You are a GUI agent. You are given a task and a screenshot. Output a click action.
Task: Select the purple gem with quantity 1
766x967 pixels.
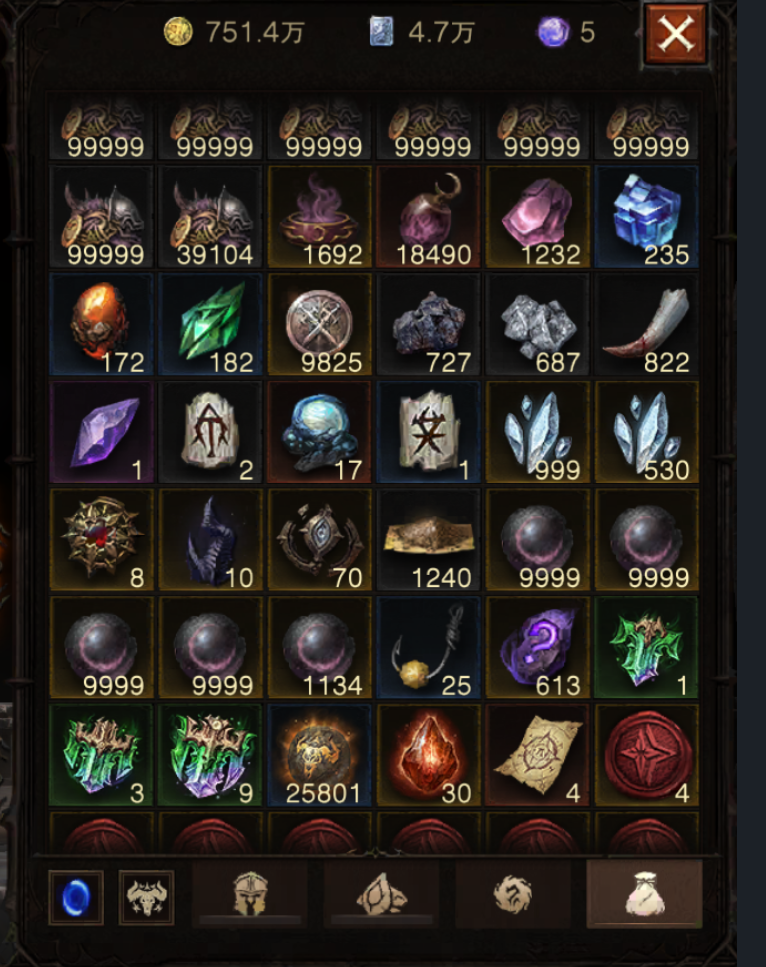[101, 433]
